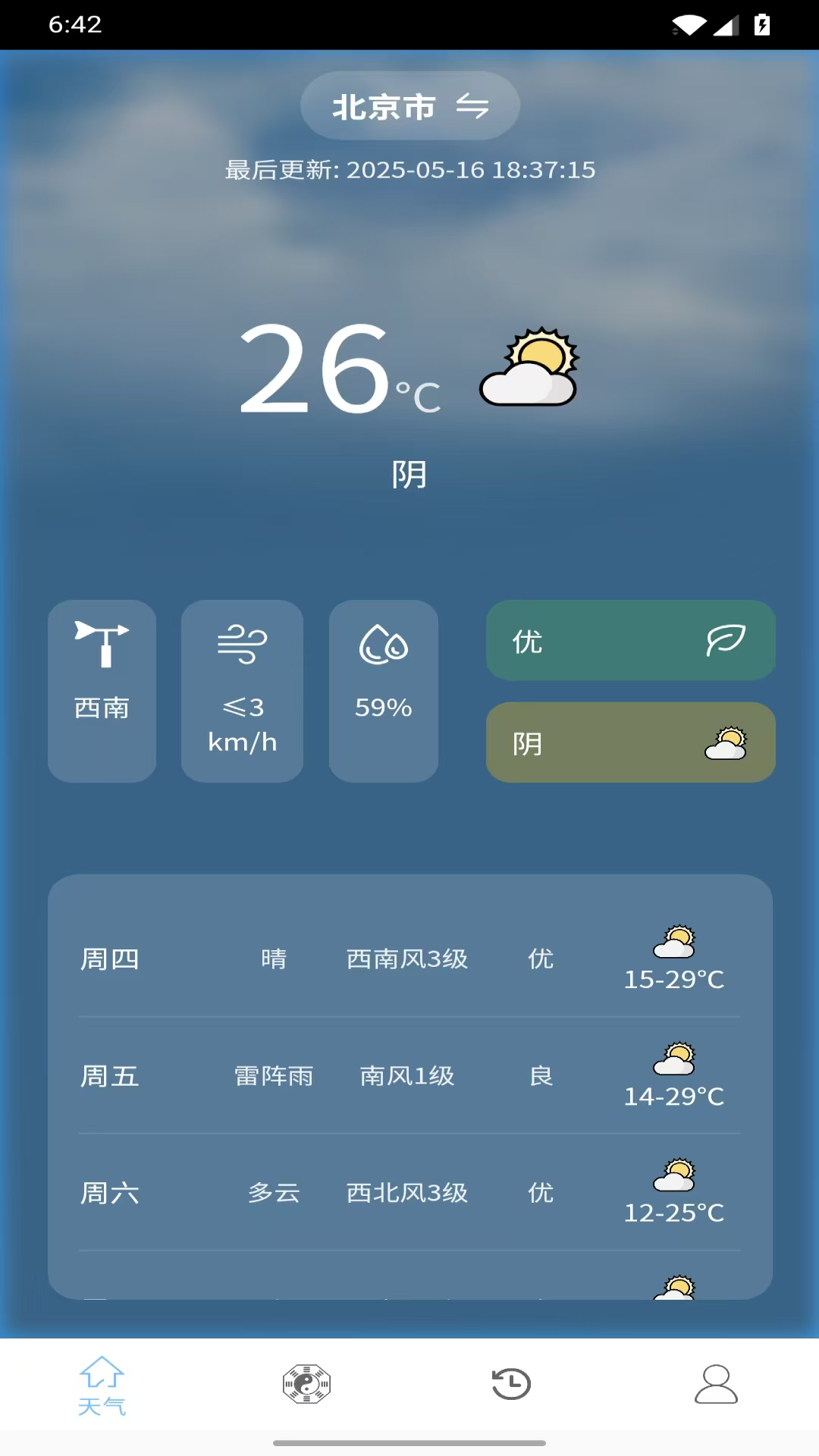
Task: Open the profile person icon
Action: [x=715, y=1383]
